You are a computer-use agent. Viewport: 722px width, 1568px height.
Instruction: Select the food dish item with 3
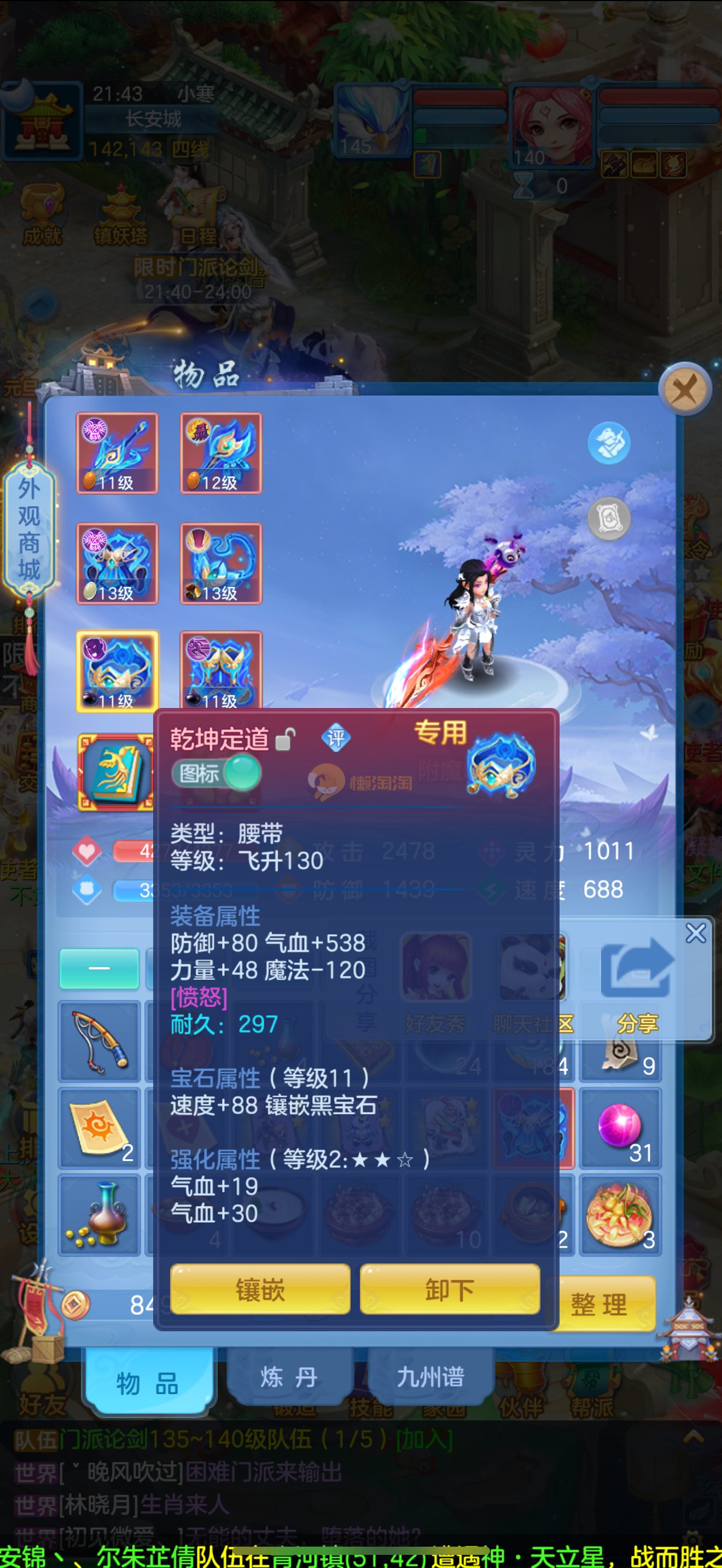(620, 1215)
